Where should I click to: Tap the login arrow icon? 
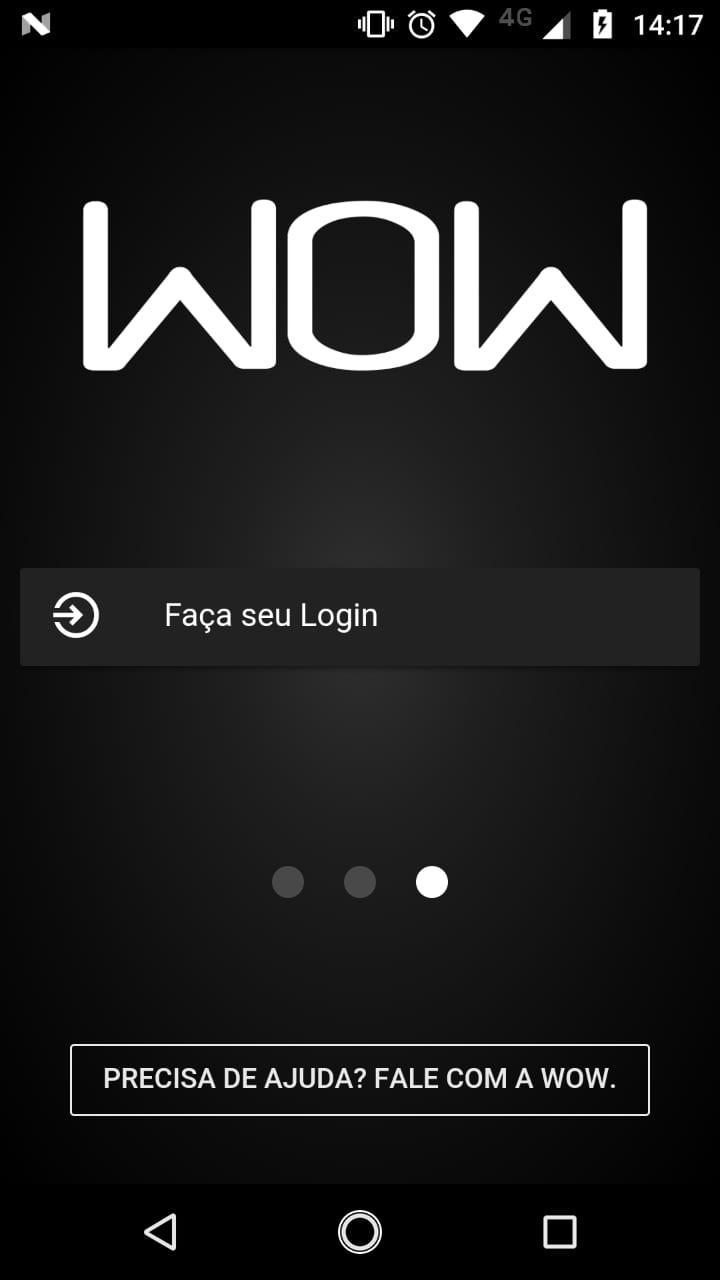pos(74,616)
